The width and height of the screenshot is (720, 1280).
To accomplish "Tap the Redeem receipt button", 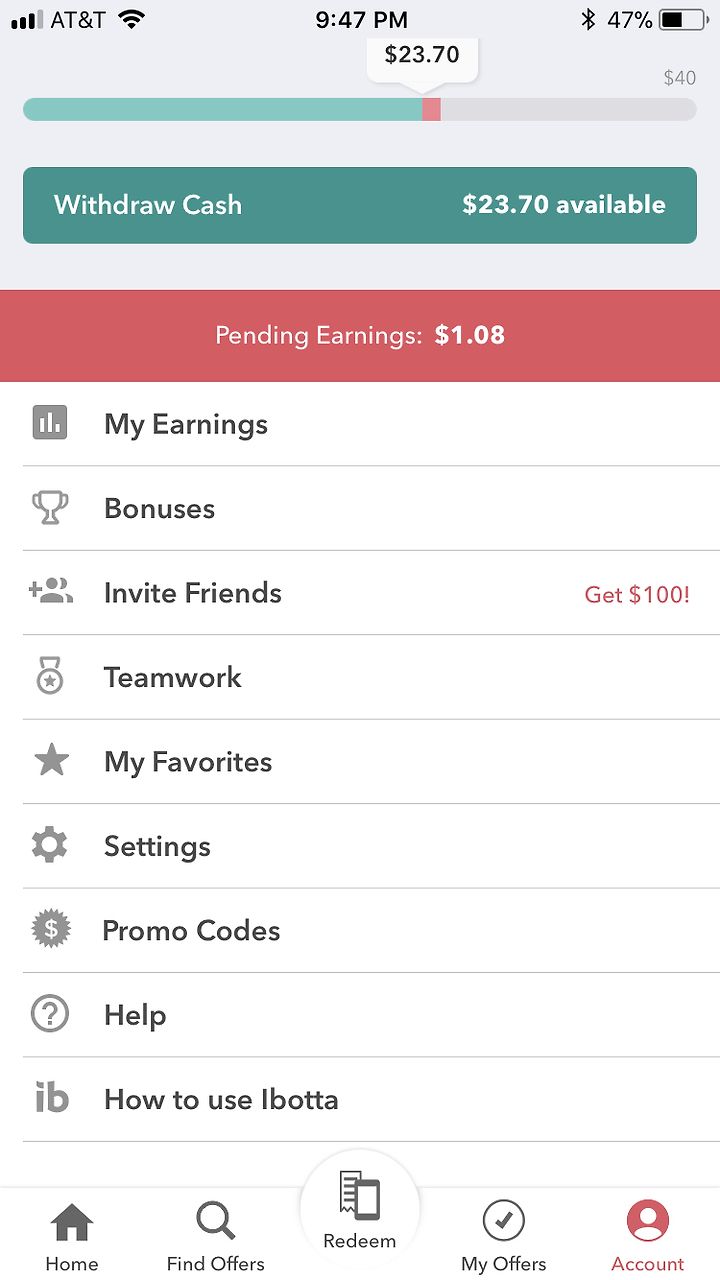I will coord(360,1210).
